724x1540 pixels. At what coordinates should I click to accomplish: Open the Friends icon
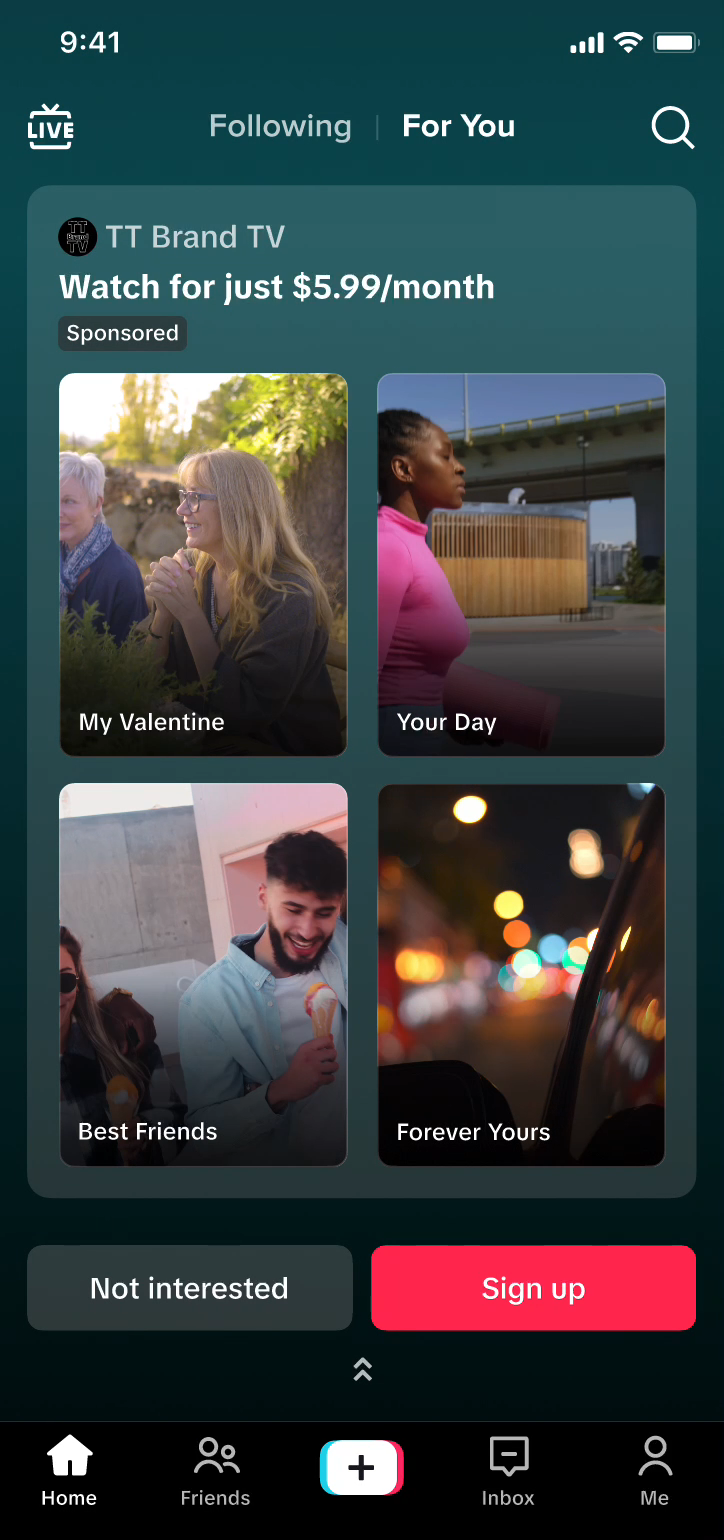(x=215, y=1470)
